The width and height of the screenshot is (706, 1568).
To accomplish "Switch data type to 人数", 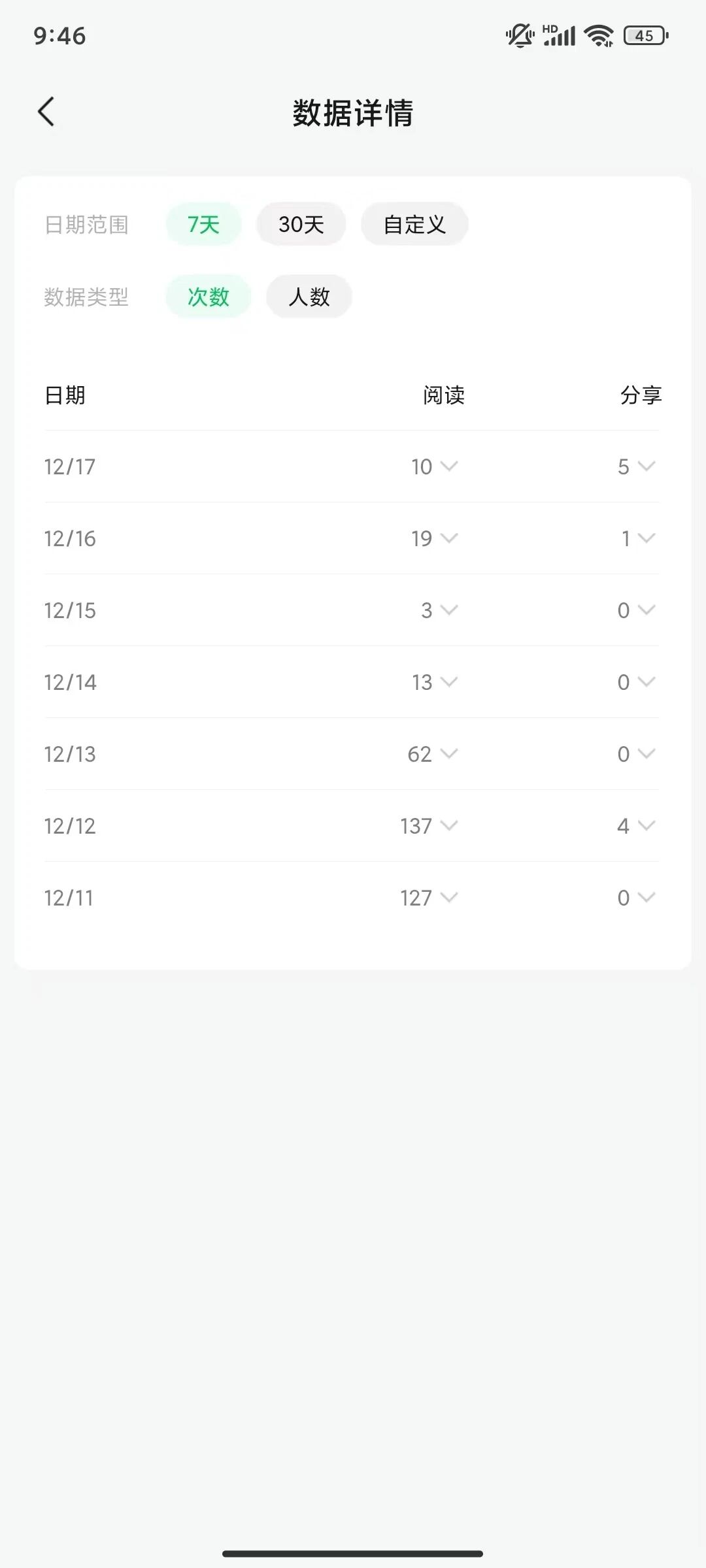I will click(x=309, y=297).
